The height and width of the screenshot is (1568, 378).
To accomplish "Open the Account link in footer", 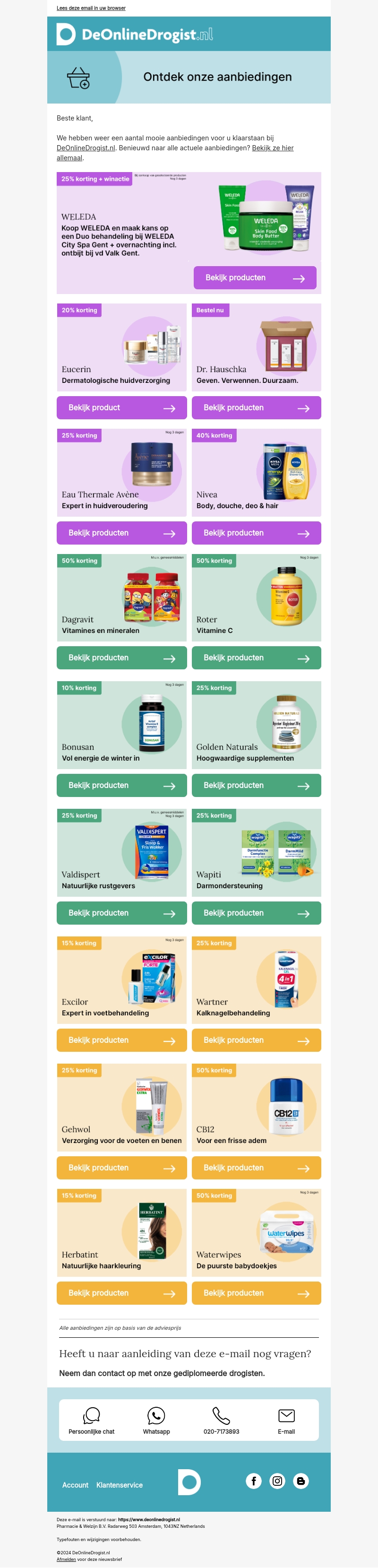I will pyautogui.click(x=75, y=1485).
